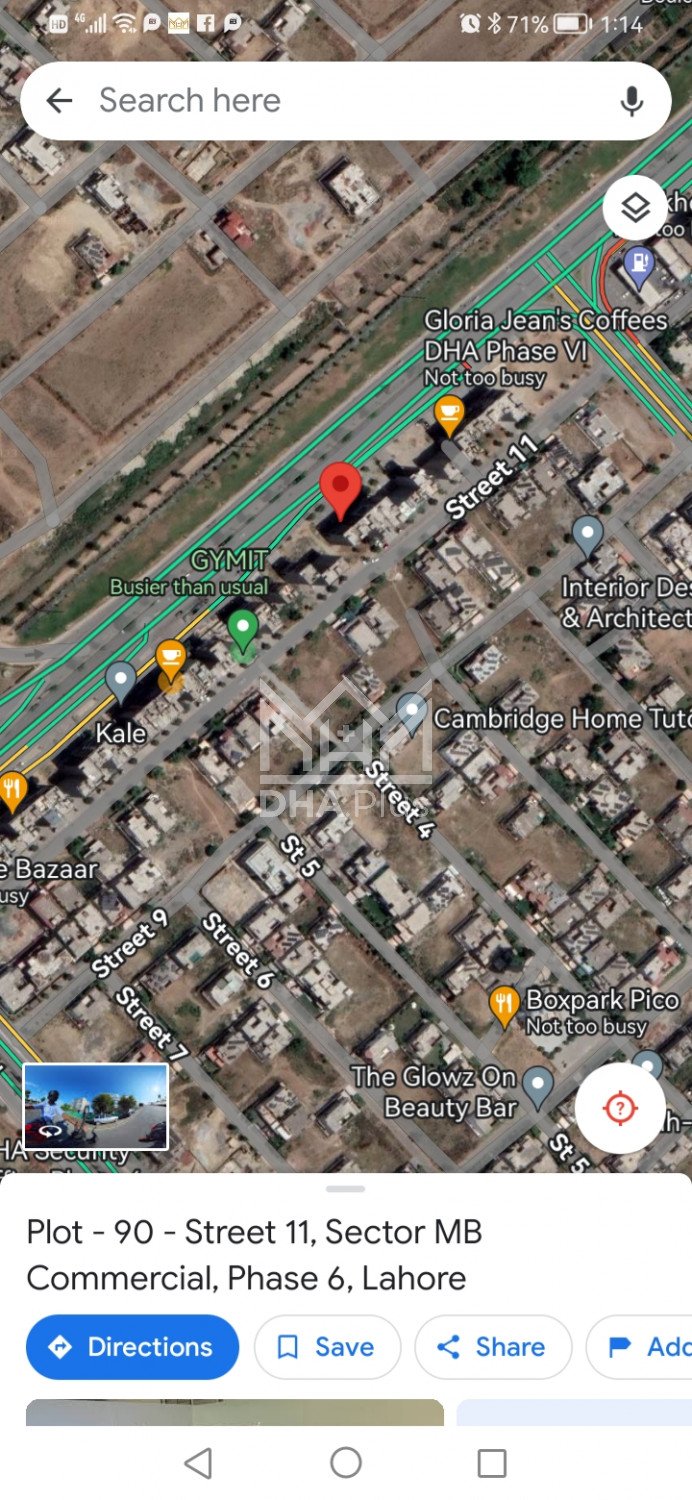Open the Street View thumbnail

click(96, 1107)
